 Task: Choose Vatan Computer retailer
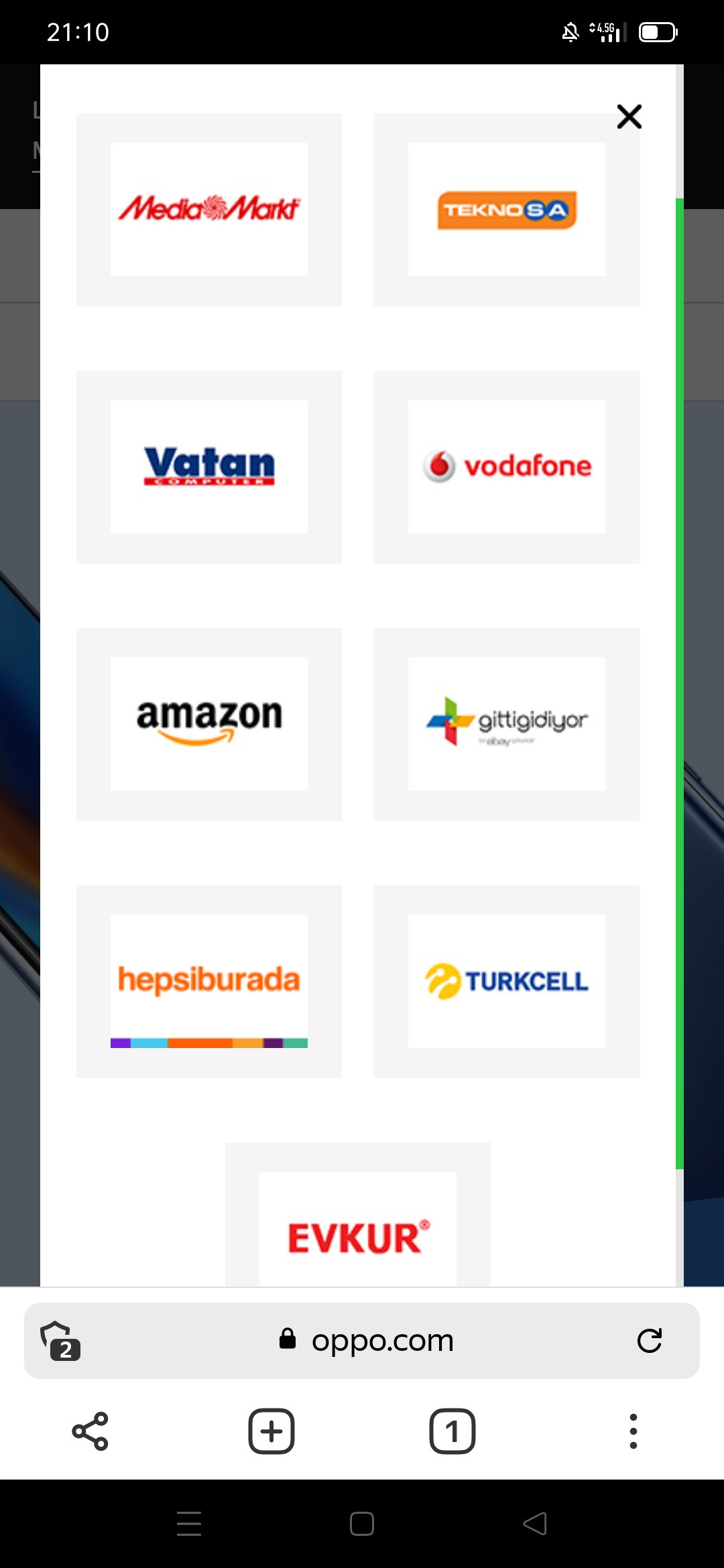(x=209, y=467)
